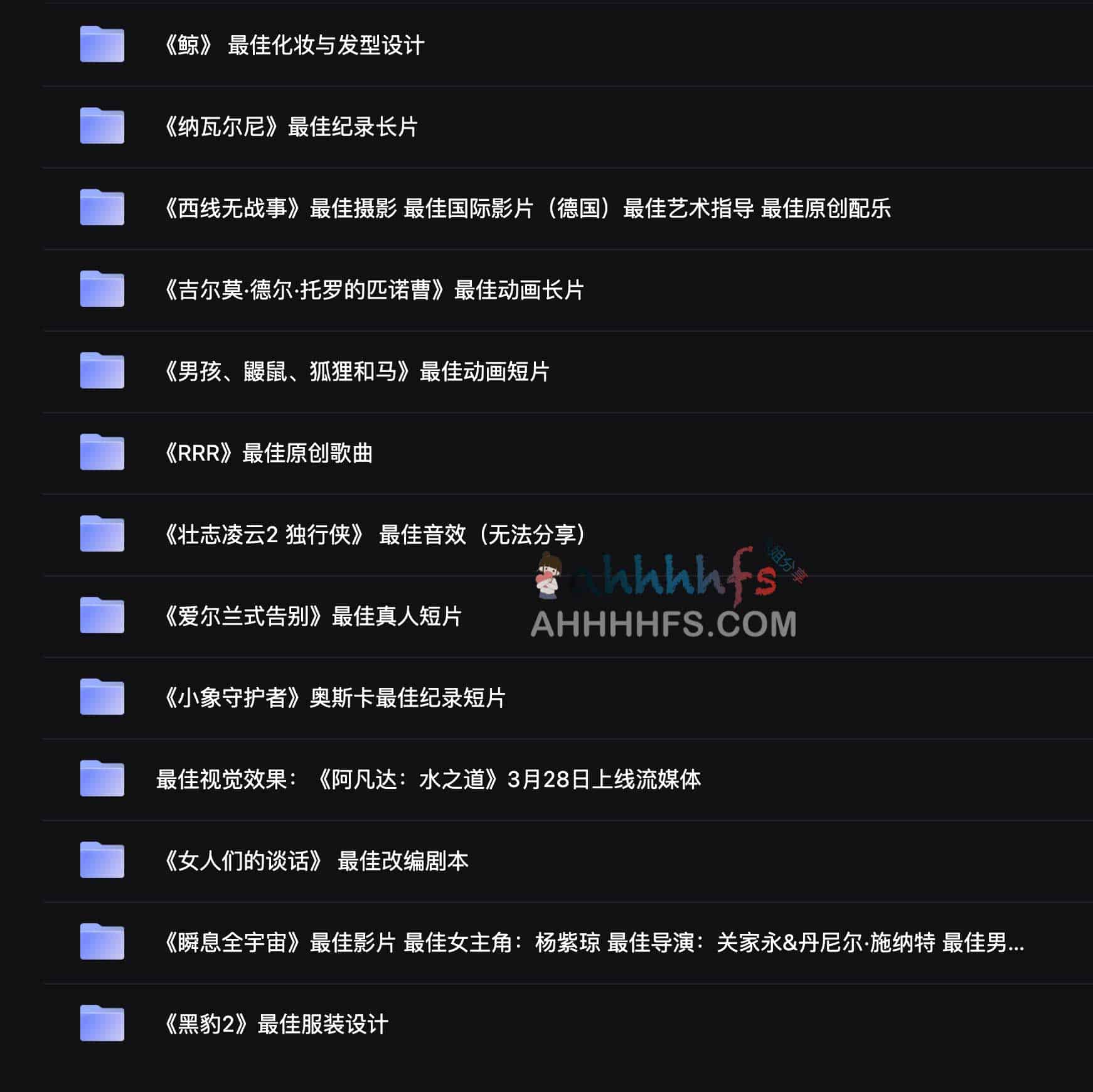Open the 《鲸》 最佳化妆与发型设计 folder
This screenshot has height=1092, width=1093.
(x=293, y=45)
